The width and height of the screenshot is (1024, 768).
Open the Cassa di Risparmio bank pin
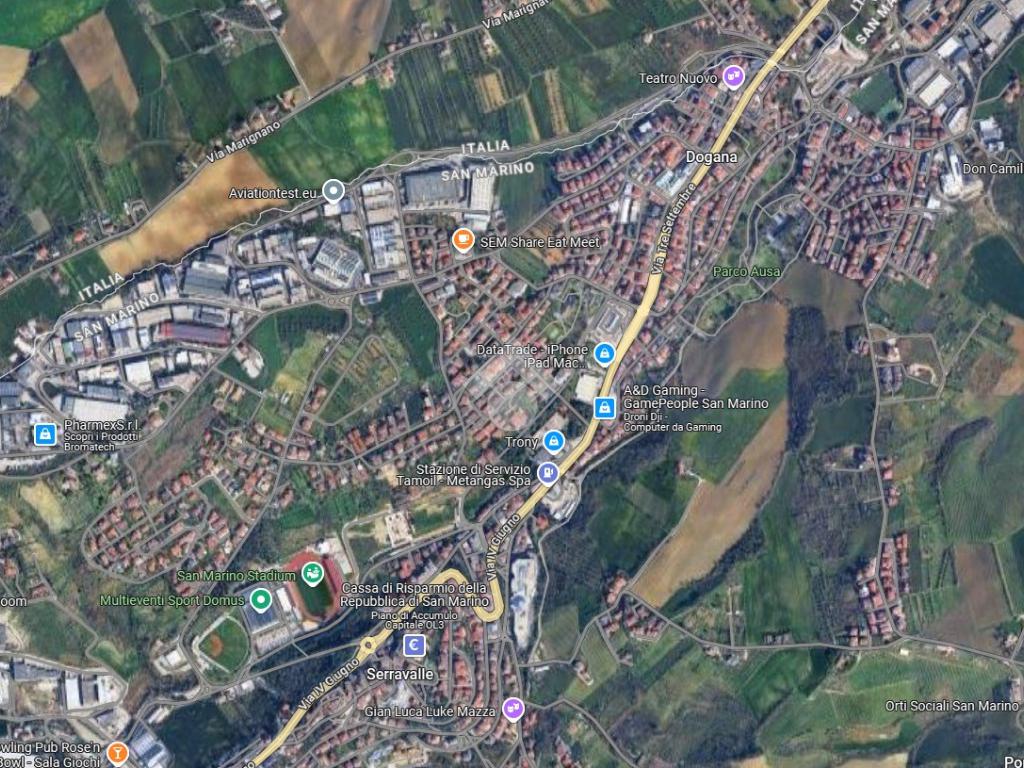pos(413,646)
